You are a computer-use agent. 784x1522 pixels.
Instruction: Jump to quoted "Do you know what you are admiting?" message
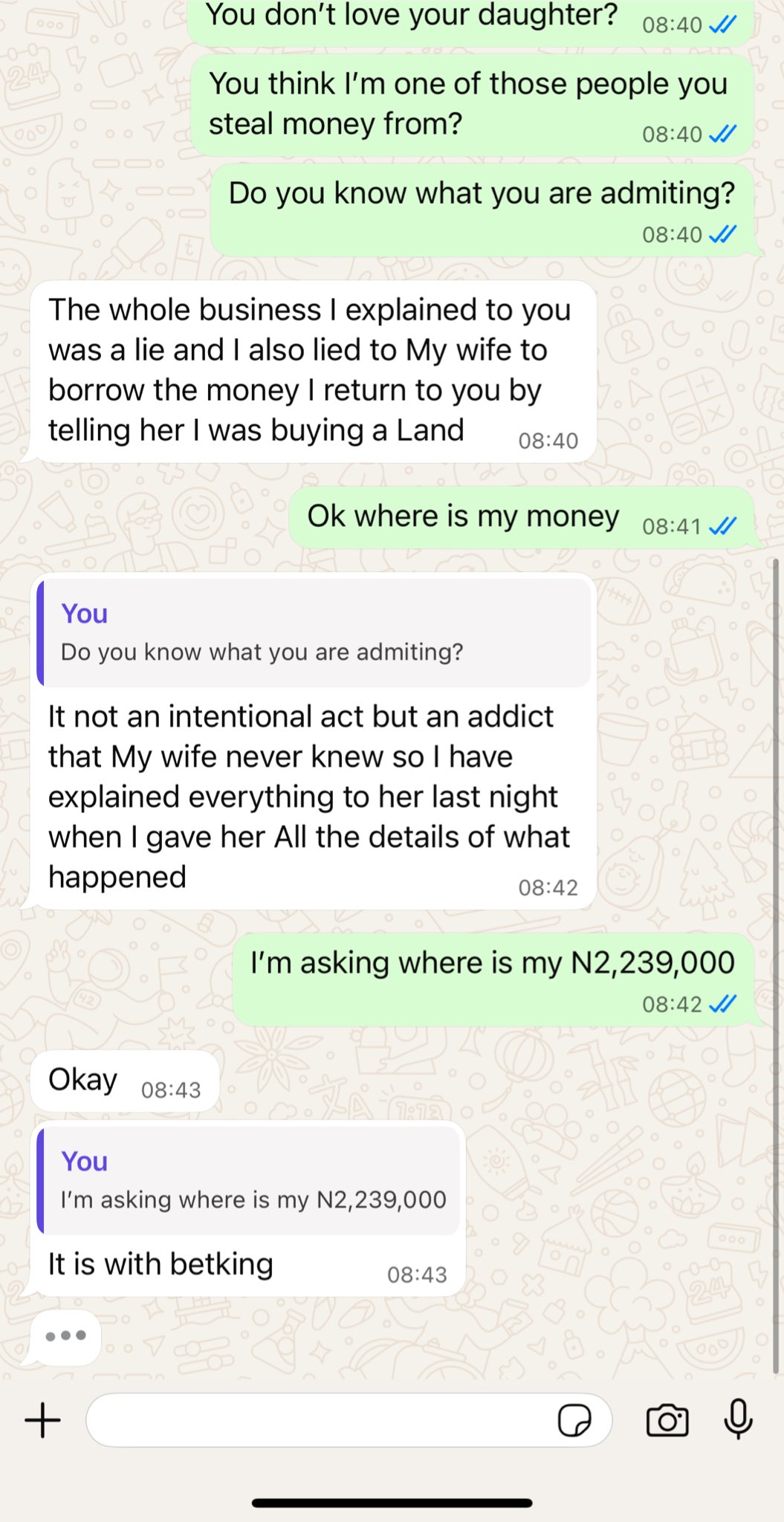coord(314,633)
